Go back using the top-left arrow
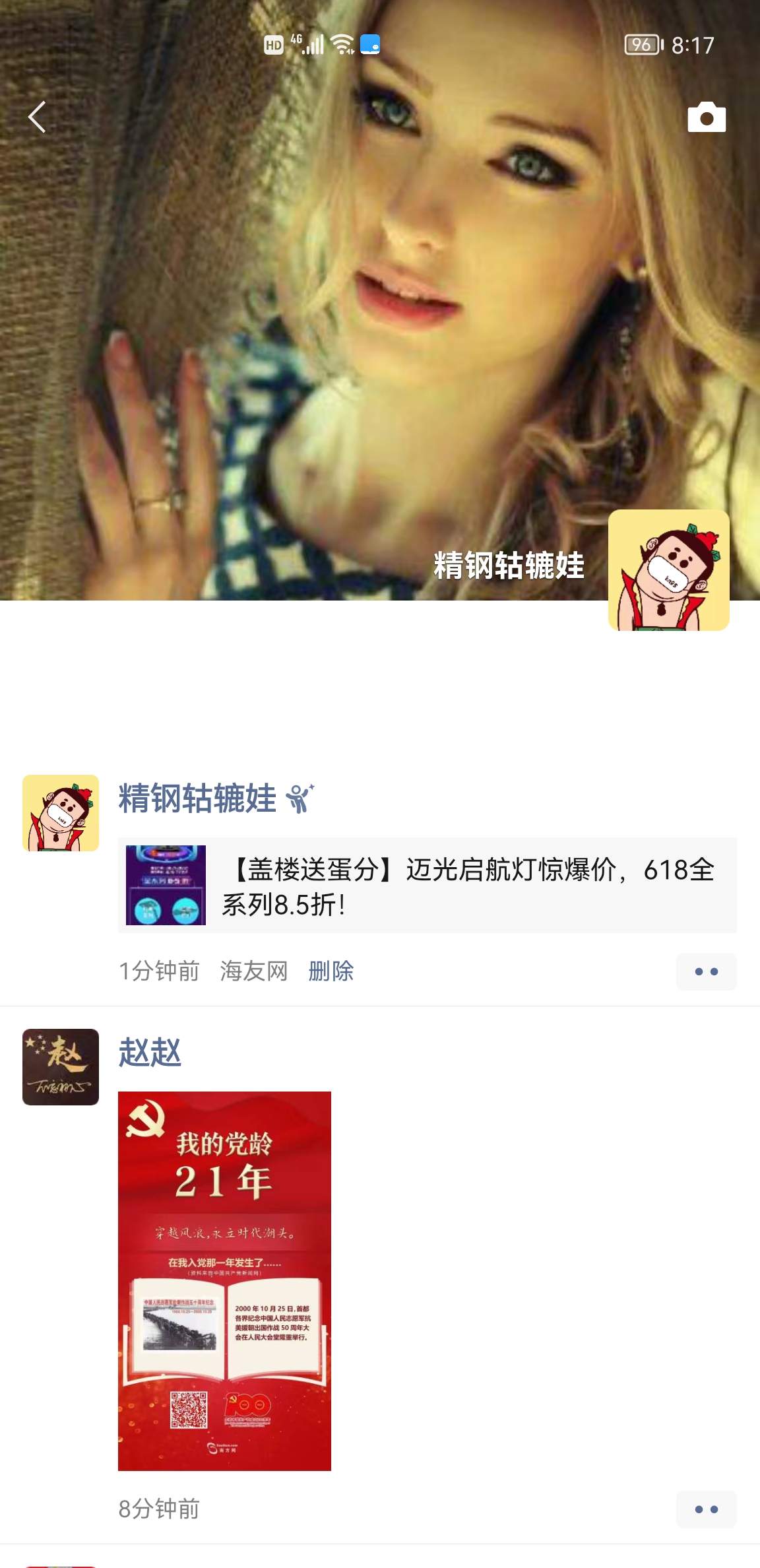Screen dimensions: 760x1568 pyautogui.click(x=38, y=117)
